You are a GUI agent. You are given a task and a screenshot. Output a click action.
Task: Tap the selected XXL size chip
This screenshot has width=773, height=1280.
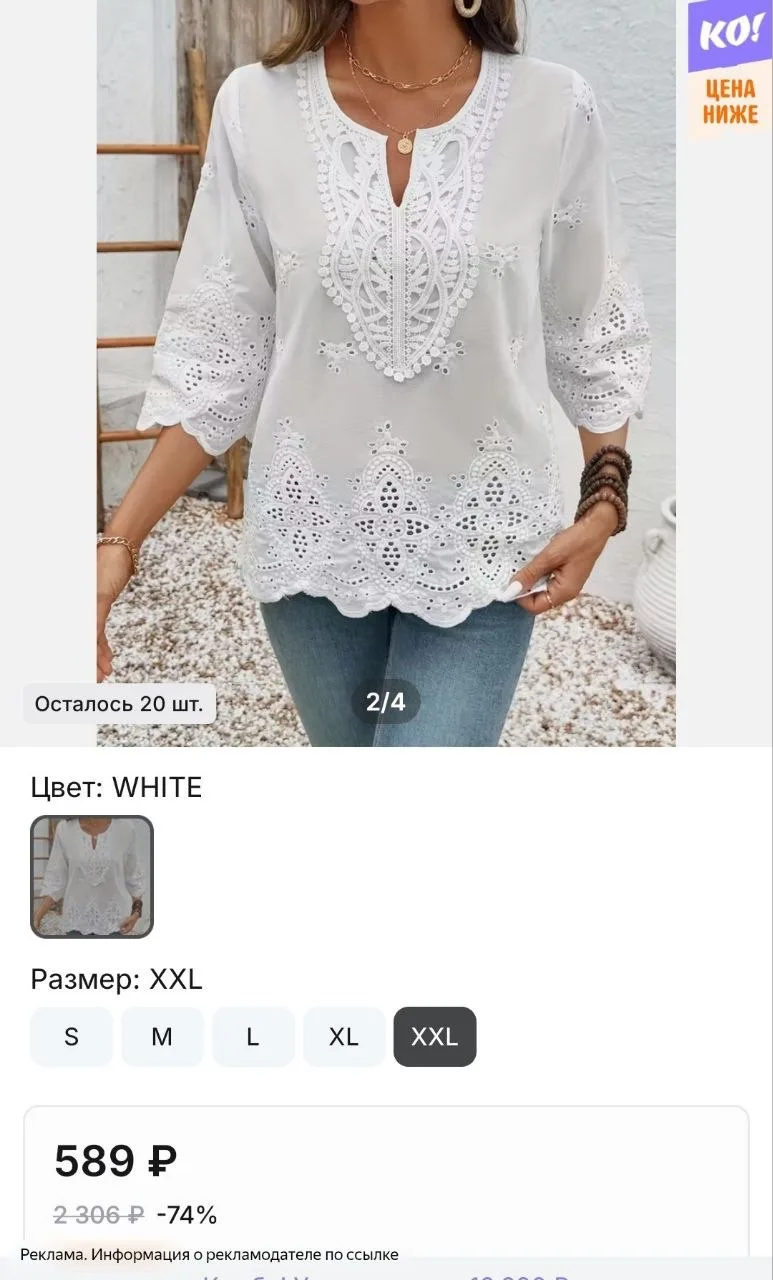pos(435,1037)
